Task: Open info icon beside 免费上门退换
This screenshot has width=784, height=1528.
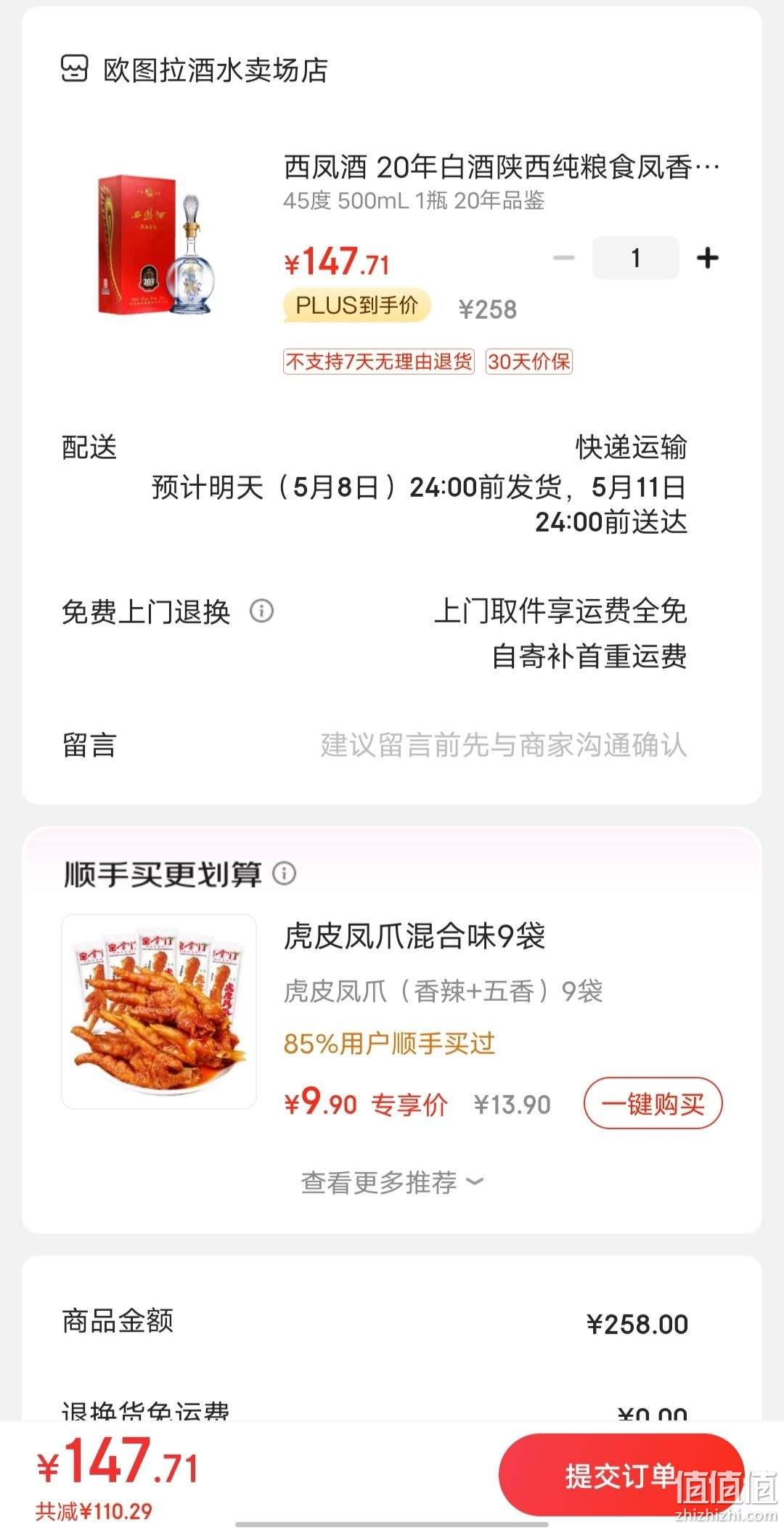Action: click(x=262, y=611)
